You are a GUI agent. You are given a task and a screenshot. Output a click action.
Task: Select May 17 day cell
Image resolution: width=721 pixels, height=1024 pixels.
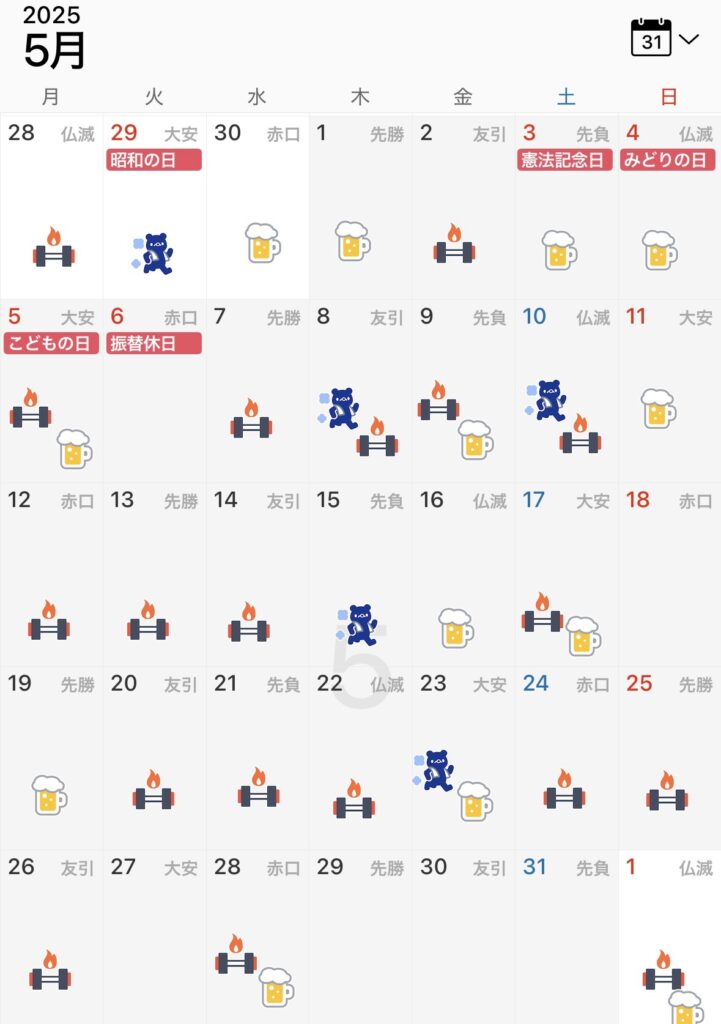(x=566, y=575)
